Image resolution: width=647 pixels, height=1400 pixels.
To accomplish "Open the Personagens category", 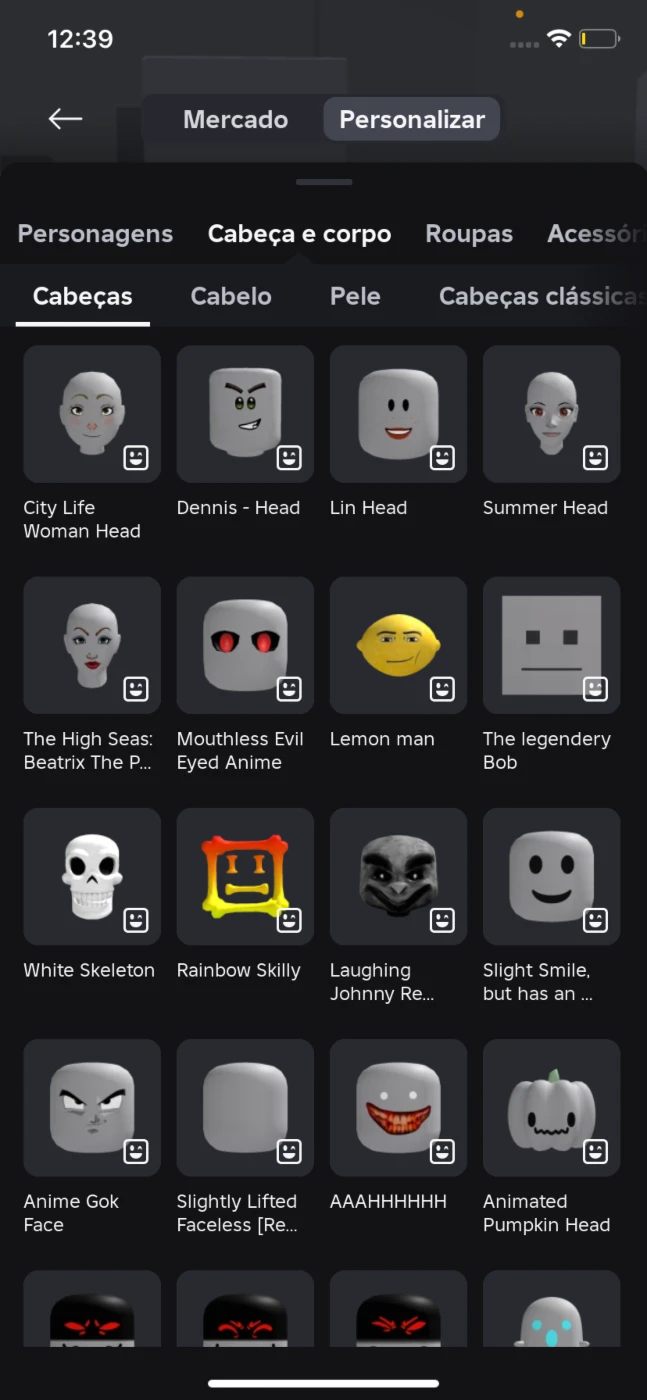I will coord(95,234).
